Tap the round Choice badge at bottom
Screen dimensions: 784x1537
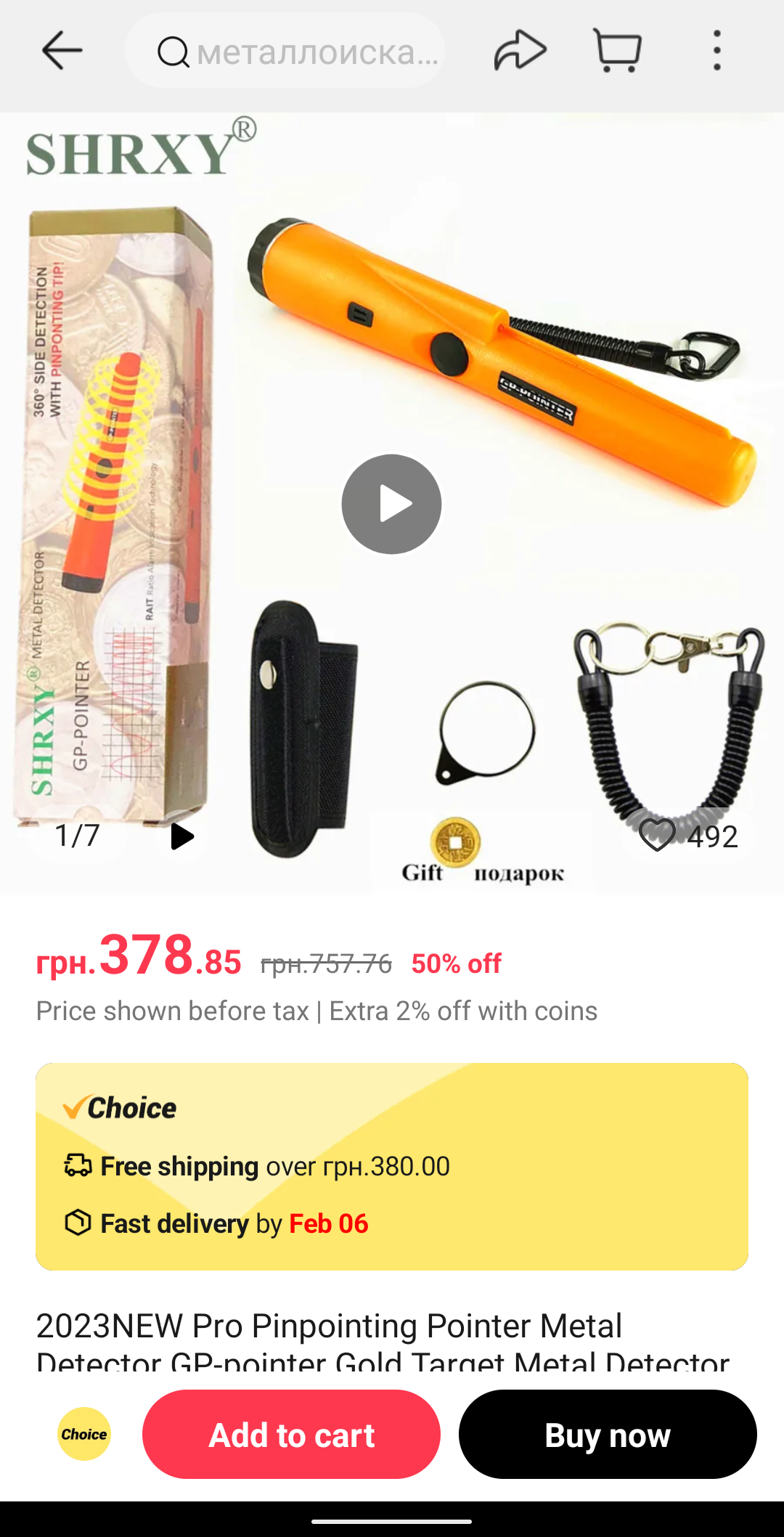[x=84, y=1434]
